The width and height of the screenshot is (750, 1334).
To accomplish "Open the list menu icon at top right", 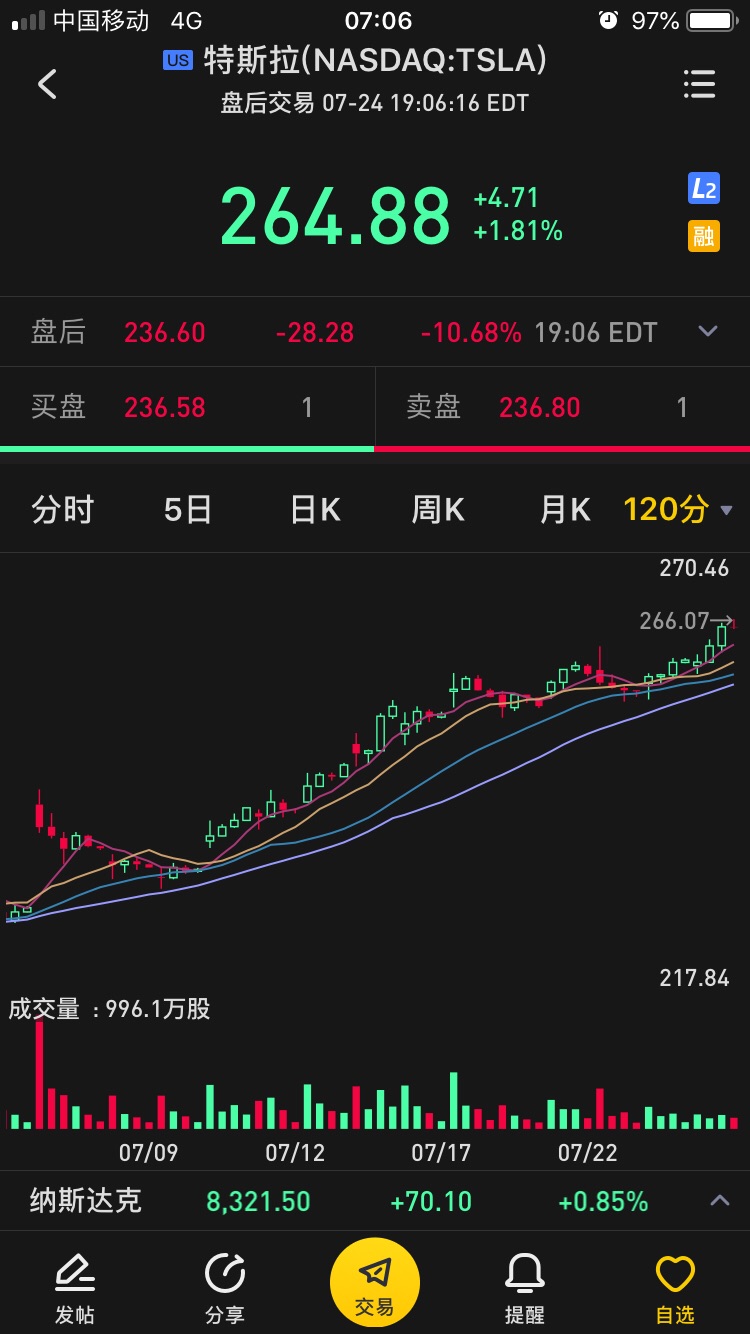I will pos(699,84).
